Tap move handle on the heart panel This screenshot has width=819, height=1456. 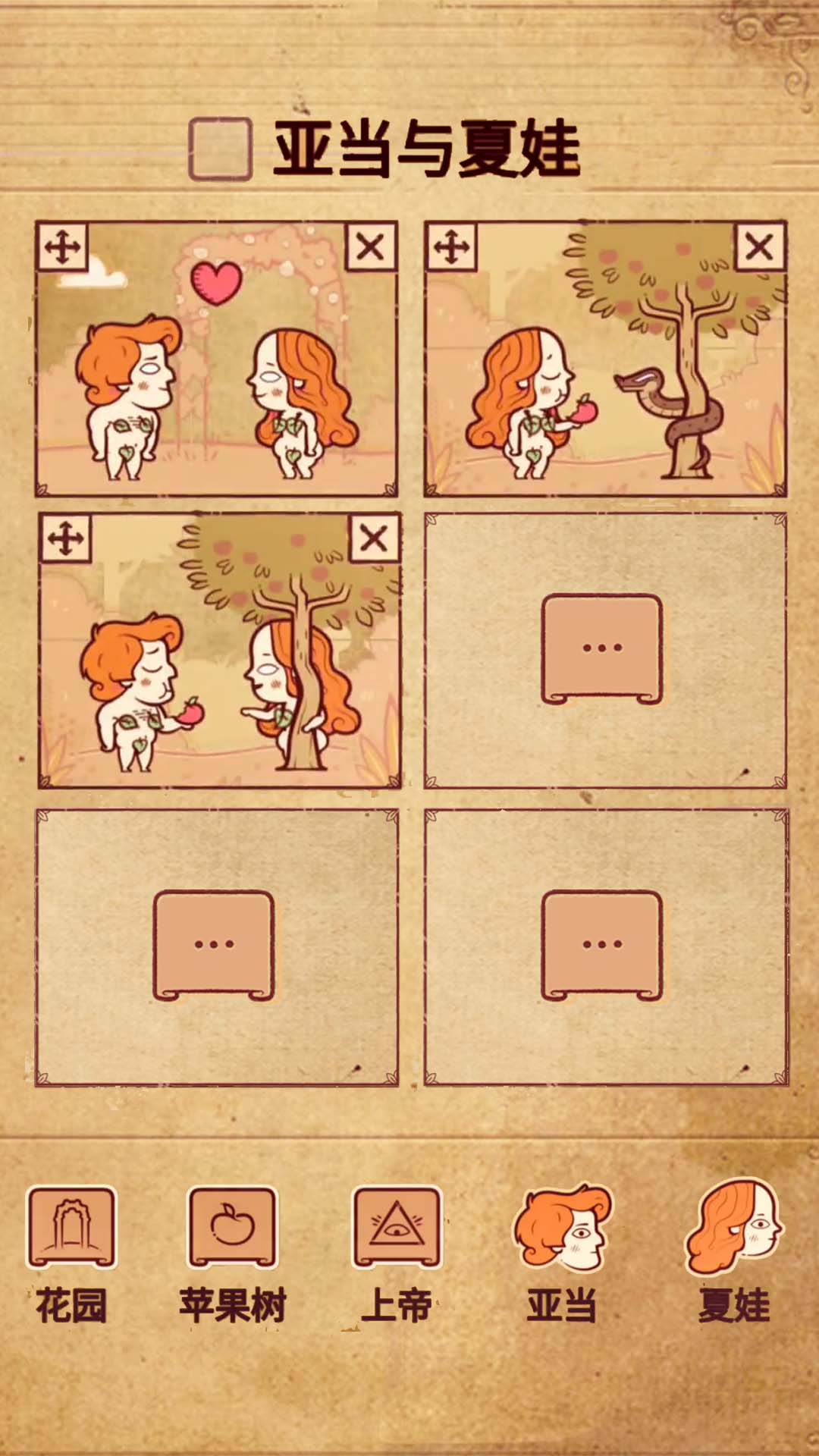(x=63, y=247)
